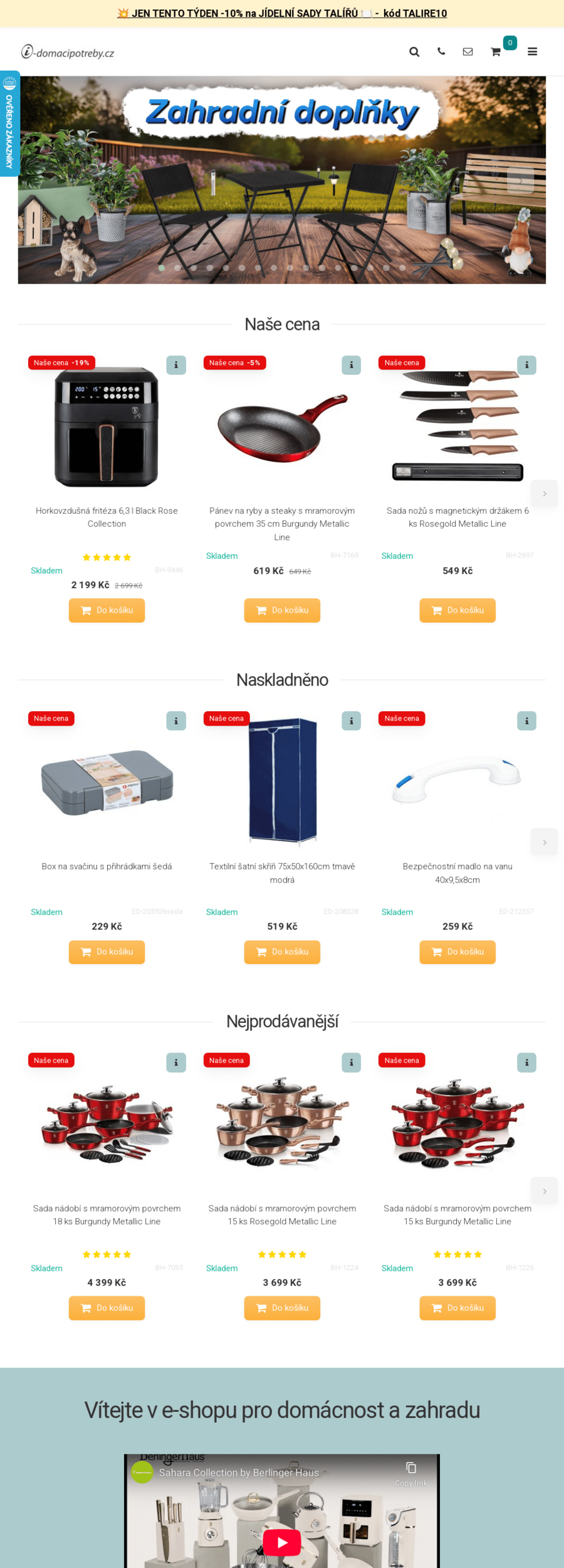
Task: Open the email envelope icon
Action: (467, 51)
